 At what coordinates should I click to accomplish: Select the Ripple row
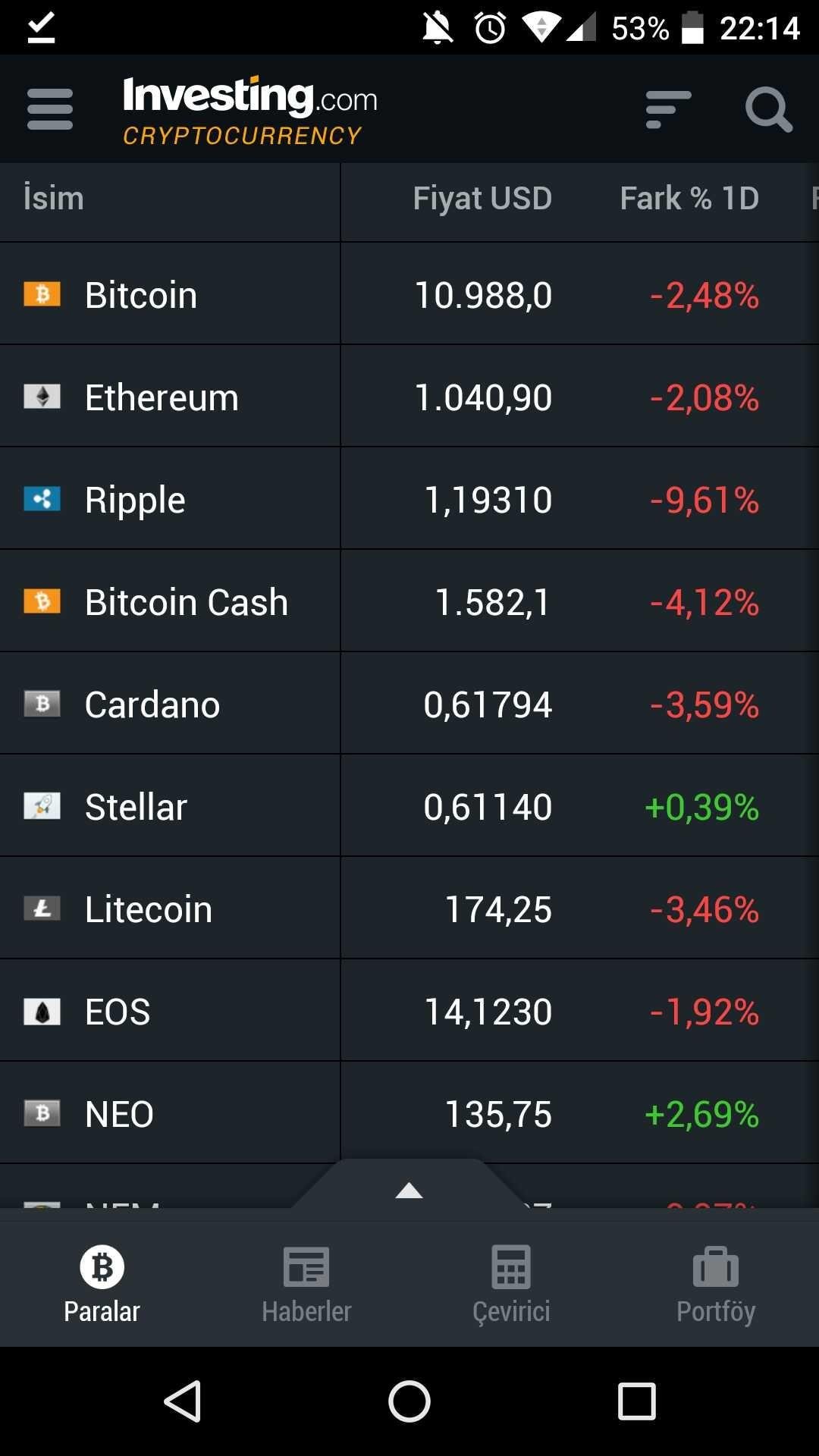(x=409, y=499)
